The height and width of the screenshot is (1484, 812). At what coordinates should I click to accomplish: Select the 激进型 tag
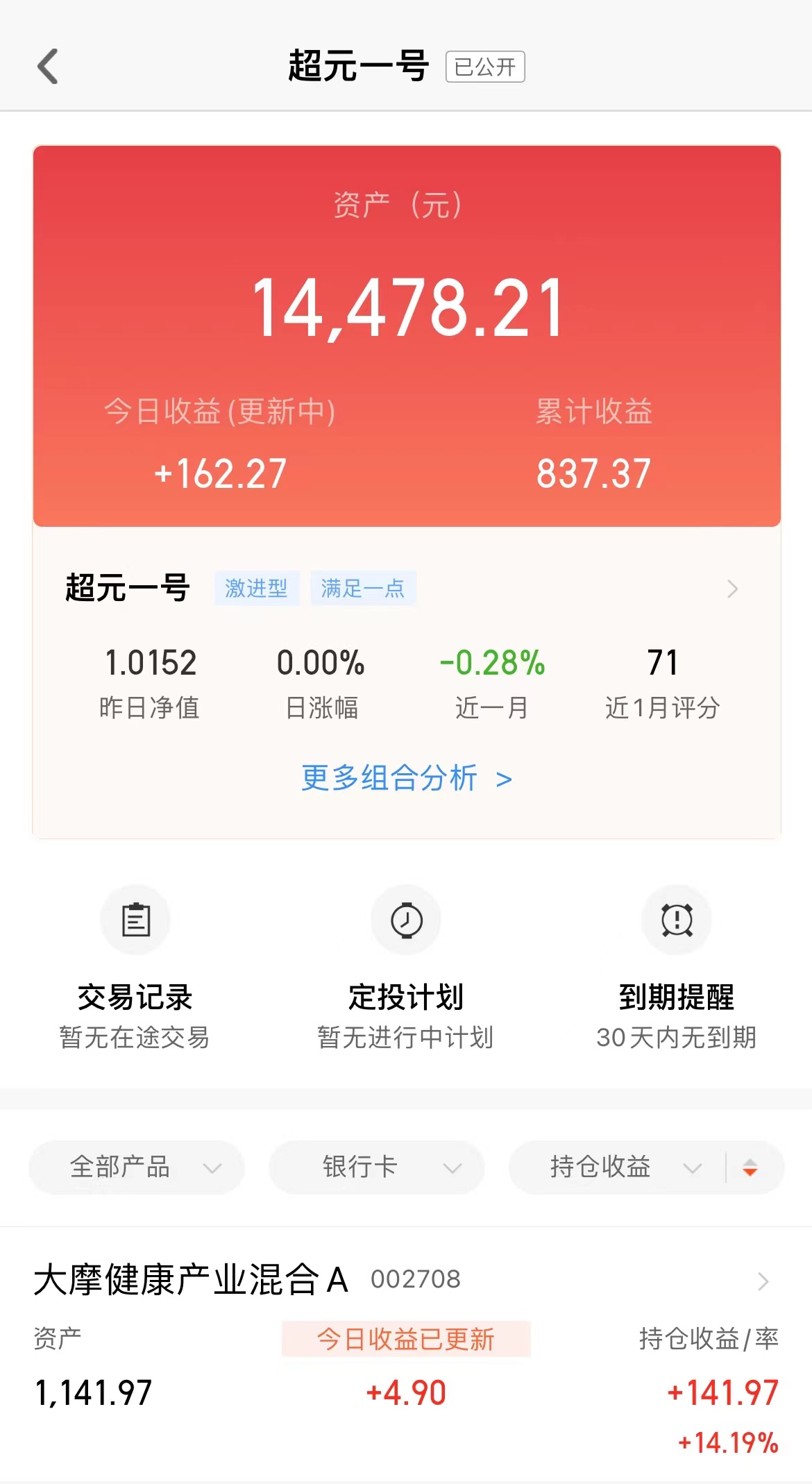point(257,588)
